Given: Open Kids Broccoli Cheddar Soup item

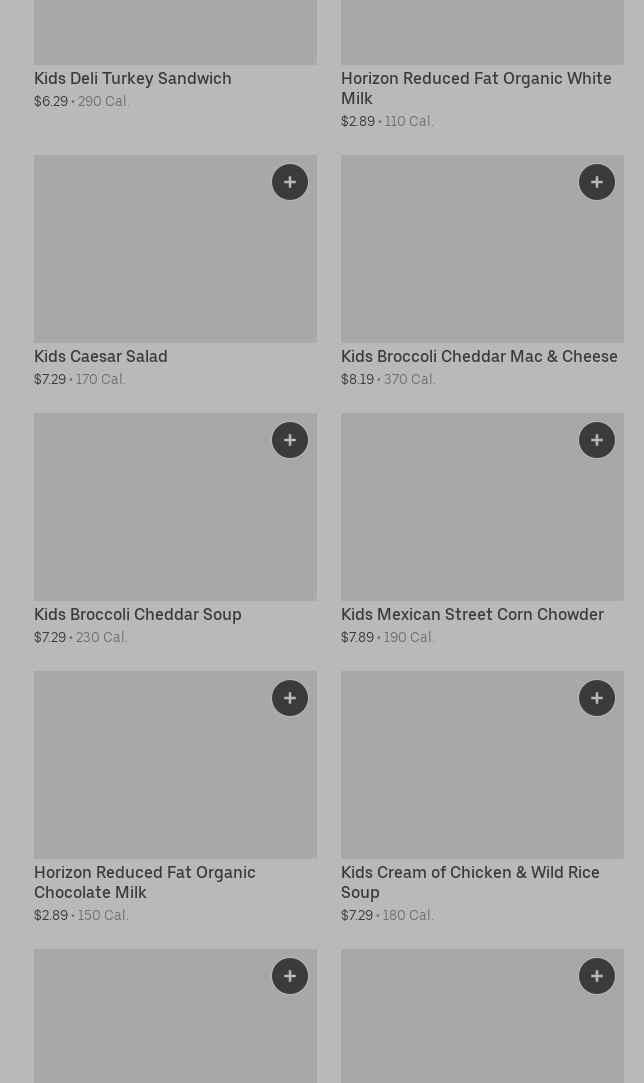Looking at the screenshot, I should pyautogui.click(x=137, y=614).
